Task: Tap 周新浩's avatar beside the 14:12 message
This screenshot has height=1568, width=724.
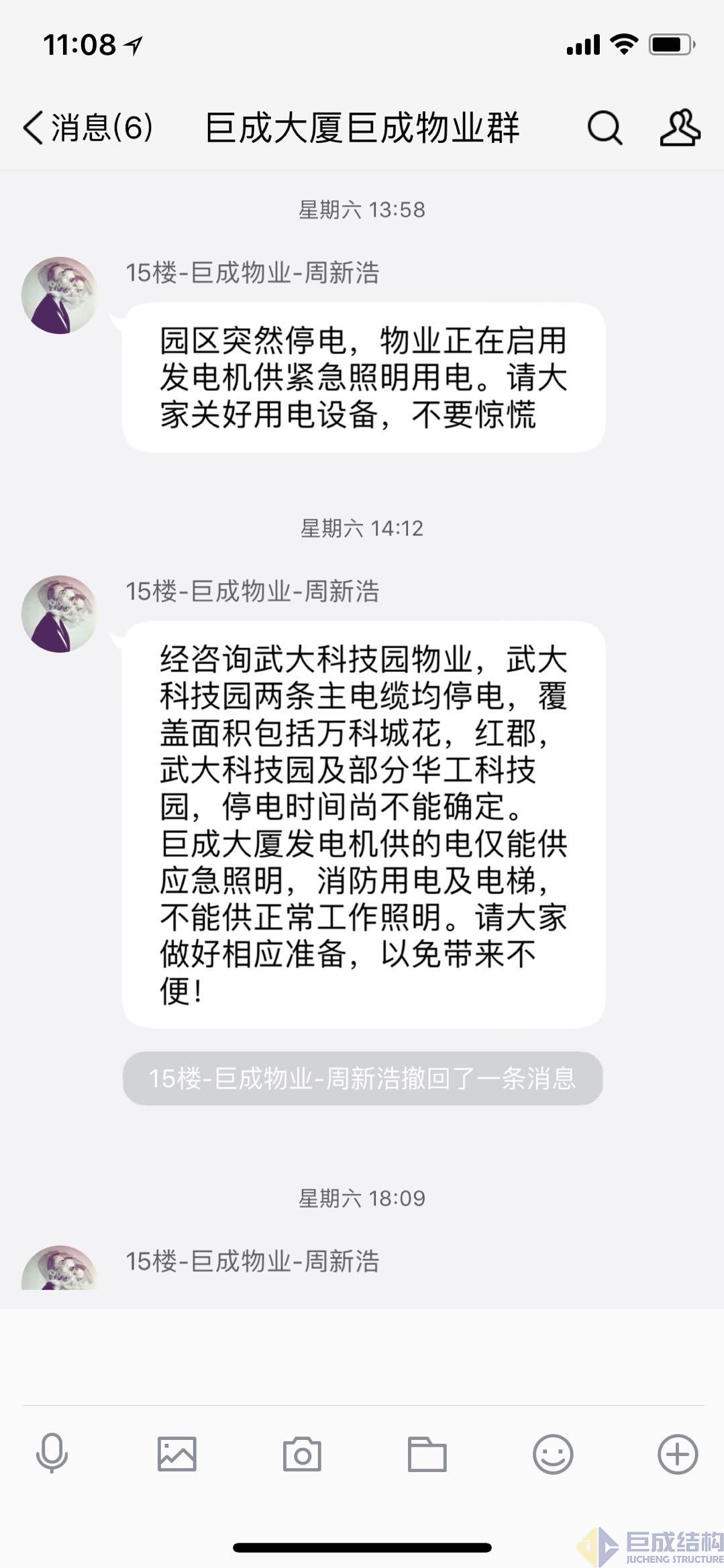Action: click(x=59, y=612)
